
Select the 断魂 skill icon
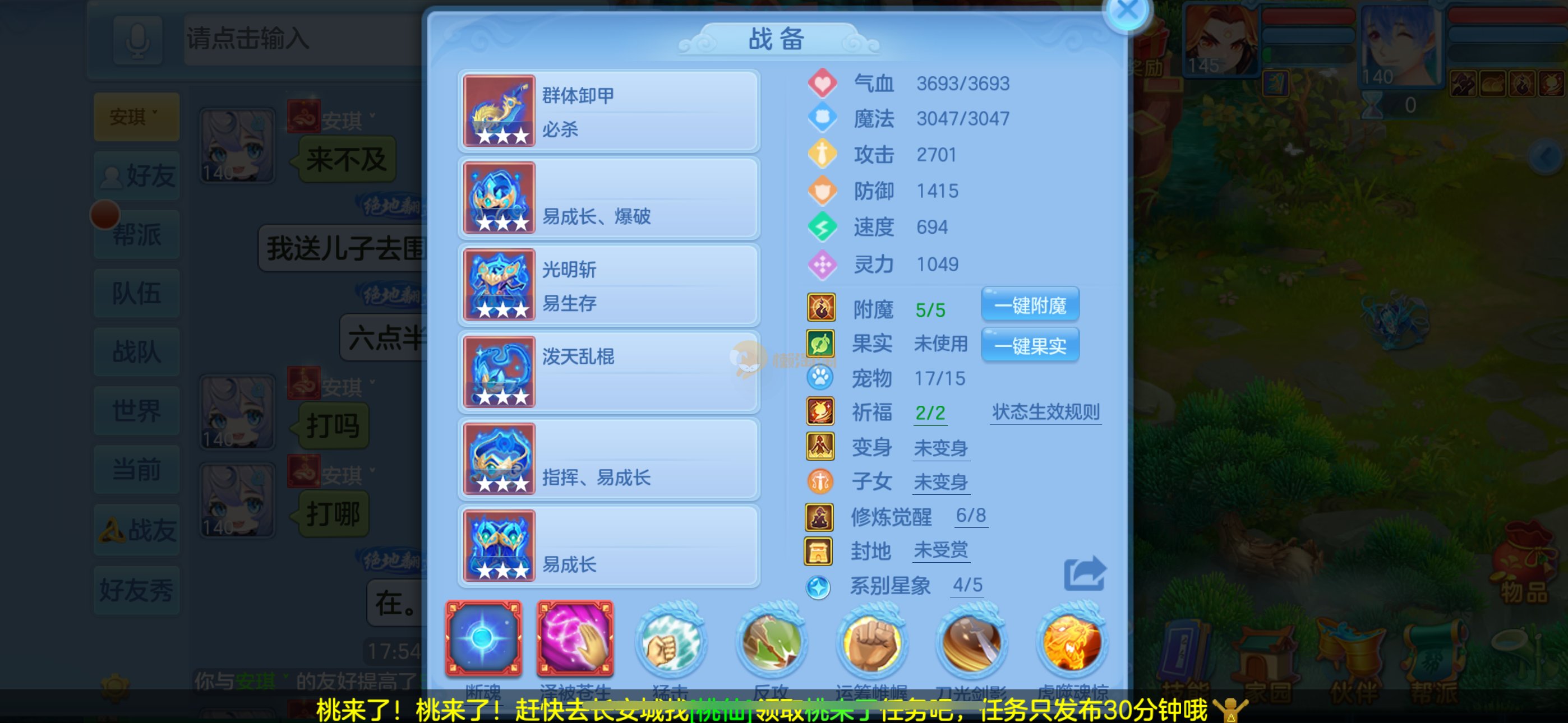[483, 638]
